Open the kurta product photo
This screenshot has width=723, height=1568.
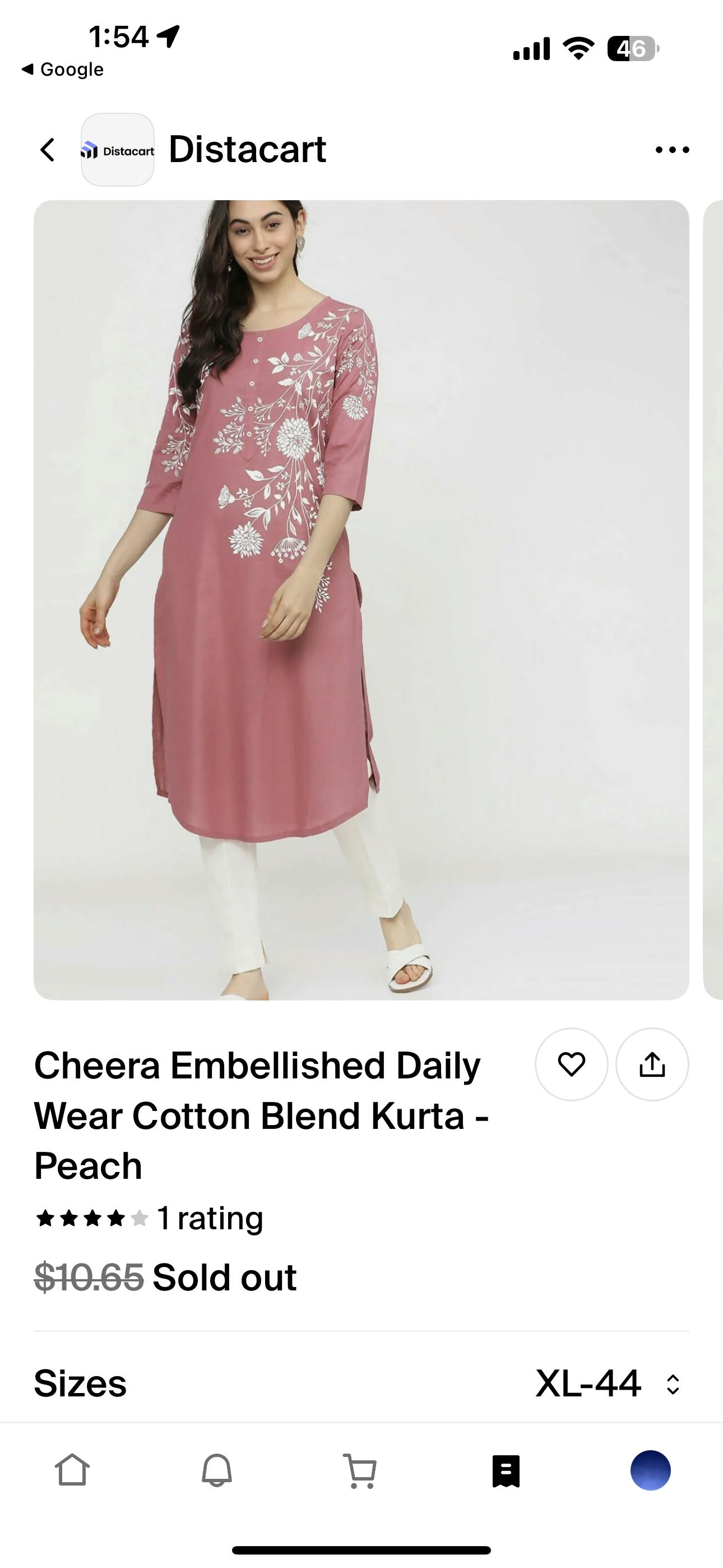(x=361, y=599)
